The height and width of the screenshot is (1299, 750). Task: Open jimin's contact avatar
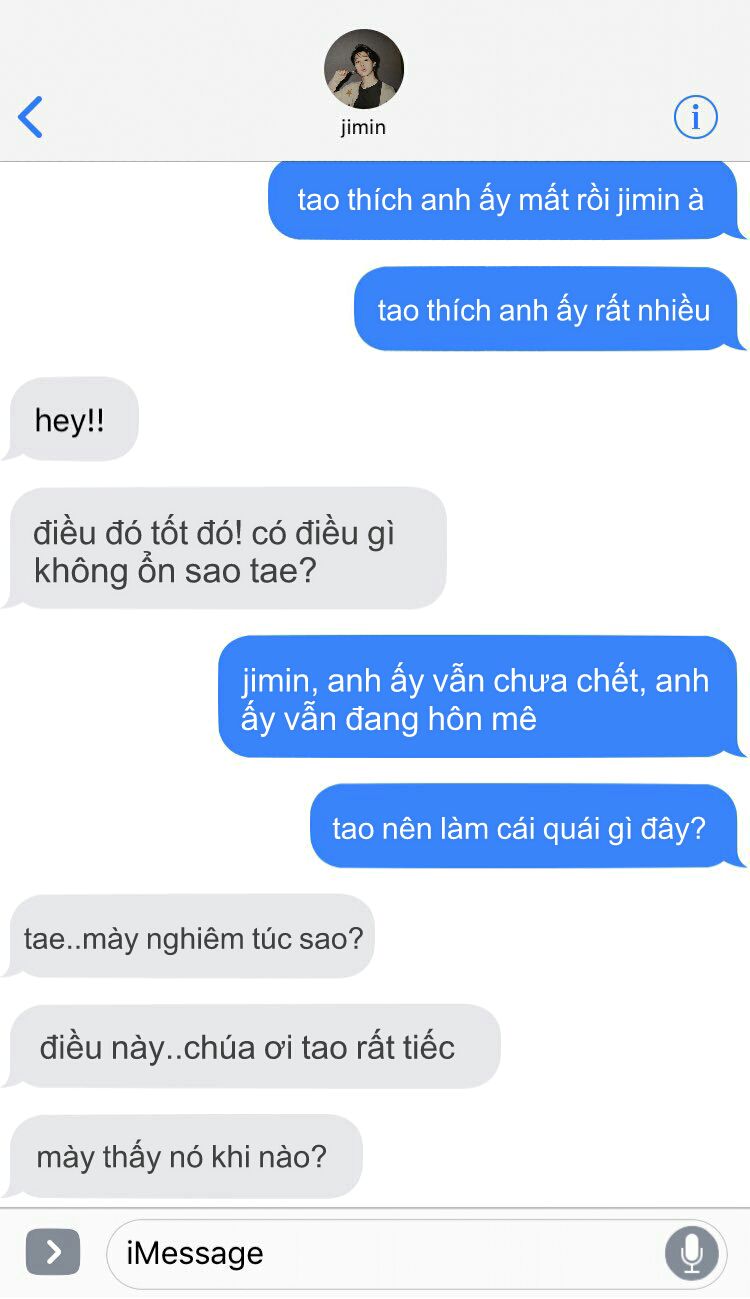pos(364,69)
